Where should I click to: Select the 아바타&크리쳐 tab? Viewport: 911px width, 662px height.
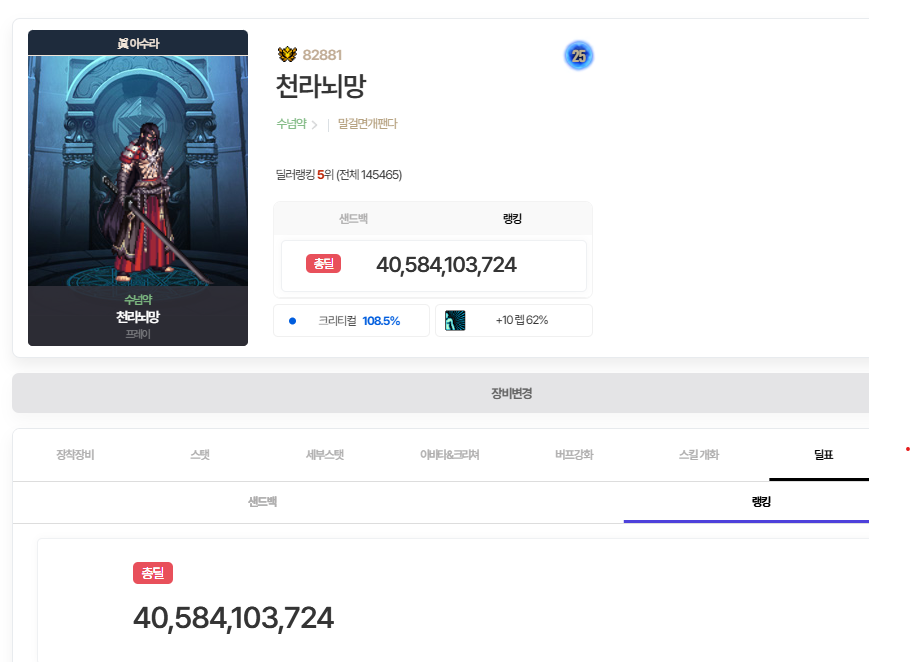pos(450,454)
